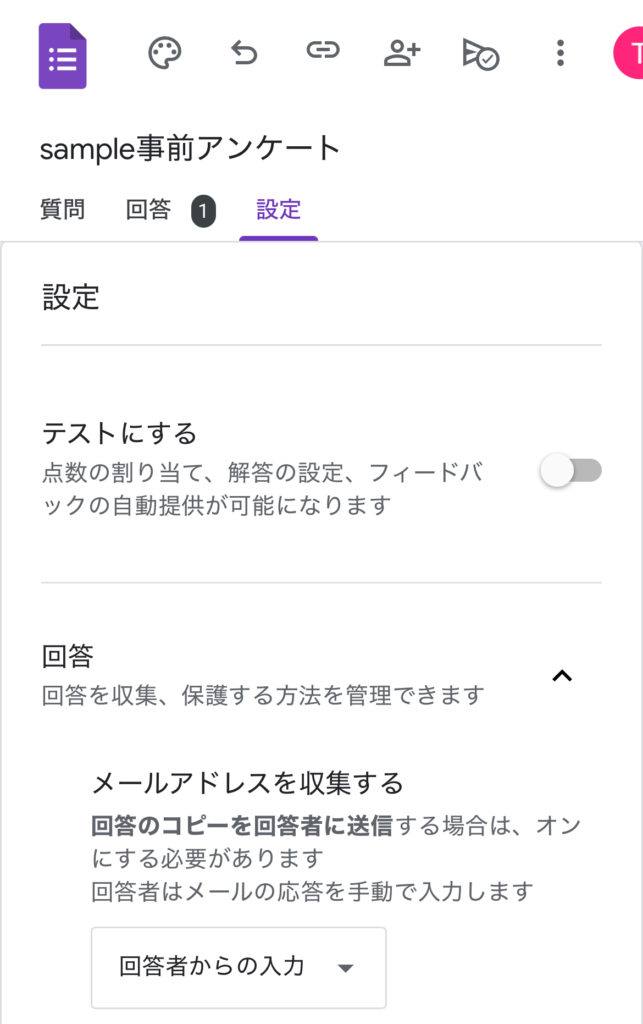Open the Google Forms home icon

[x=62, y=56]
